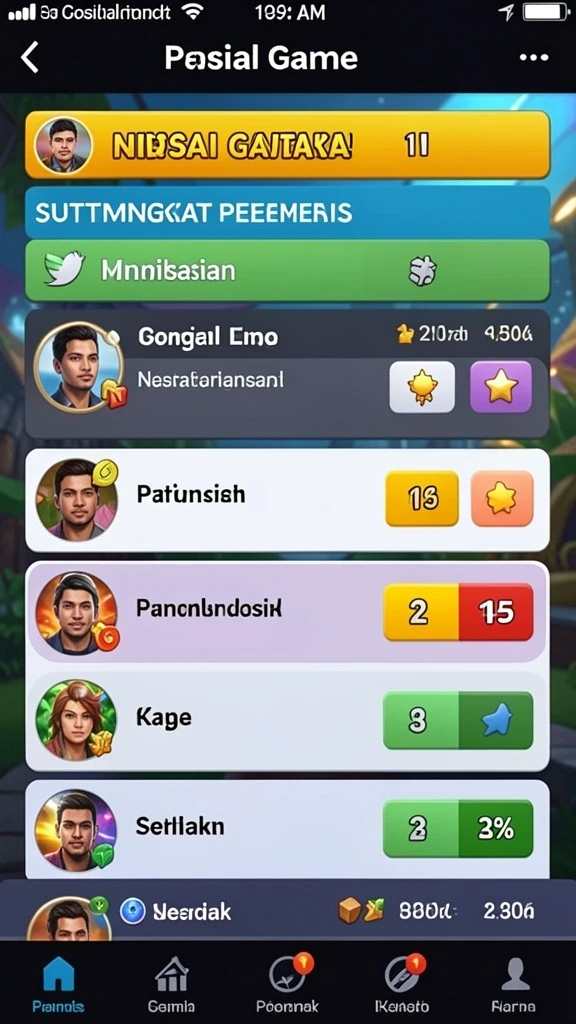Open the Panonlundosik player row
The height and width of the screenshot is (1024, 576).
click(x=287, y=612)
